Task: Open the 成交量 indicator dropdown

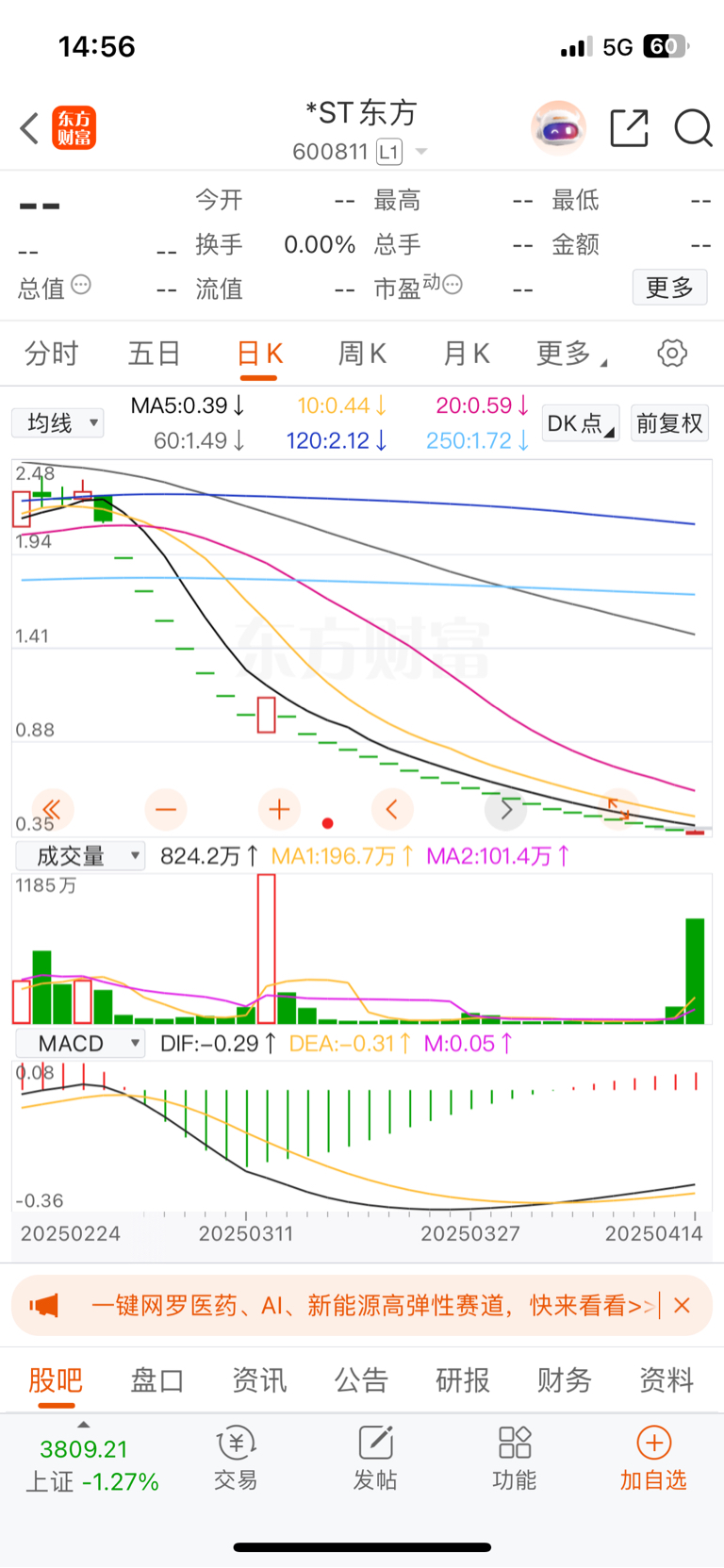Action: [80, 856]
